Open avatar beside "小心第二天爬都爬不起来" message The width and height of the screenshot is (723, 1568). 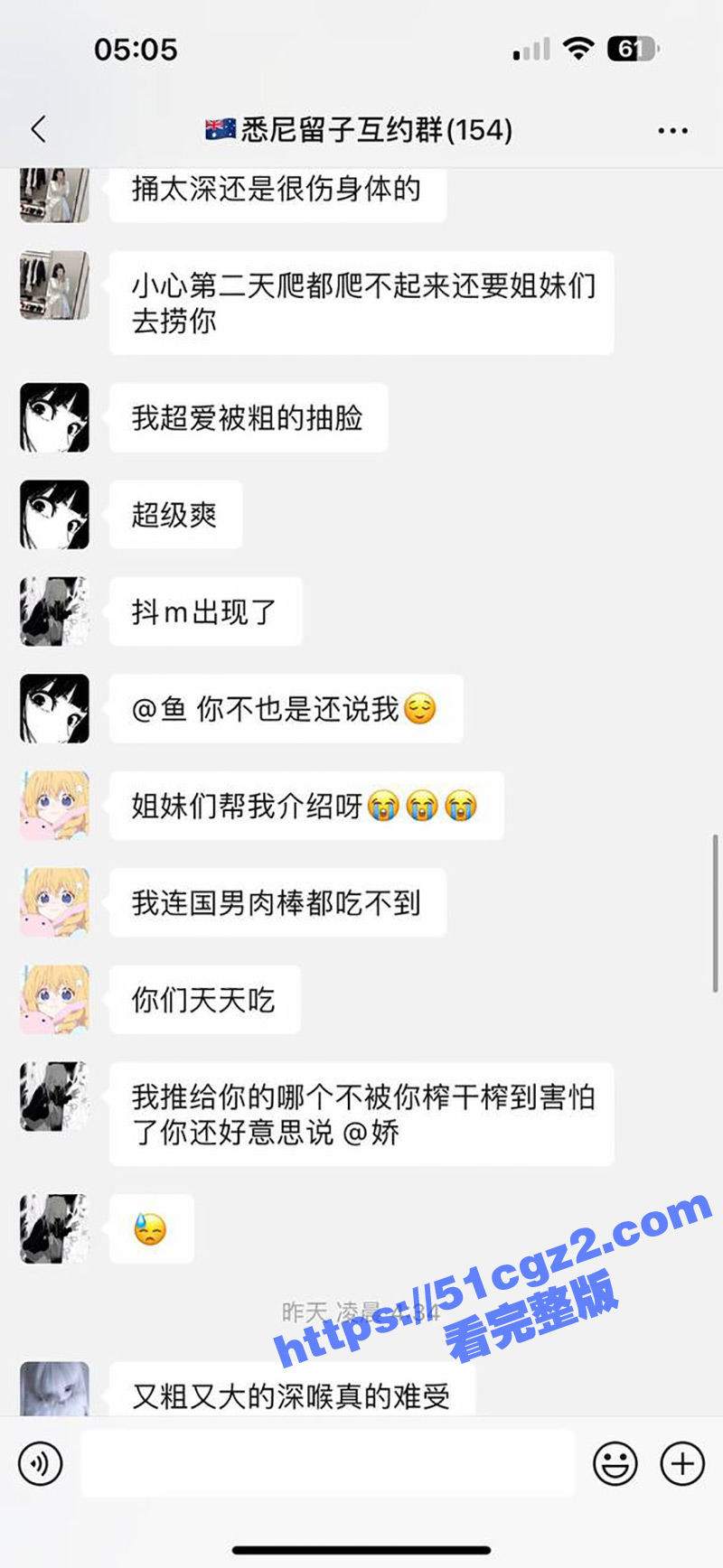[55, 285]
